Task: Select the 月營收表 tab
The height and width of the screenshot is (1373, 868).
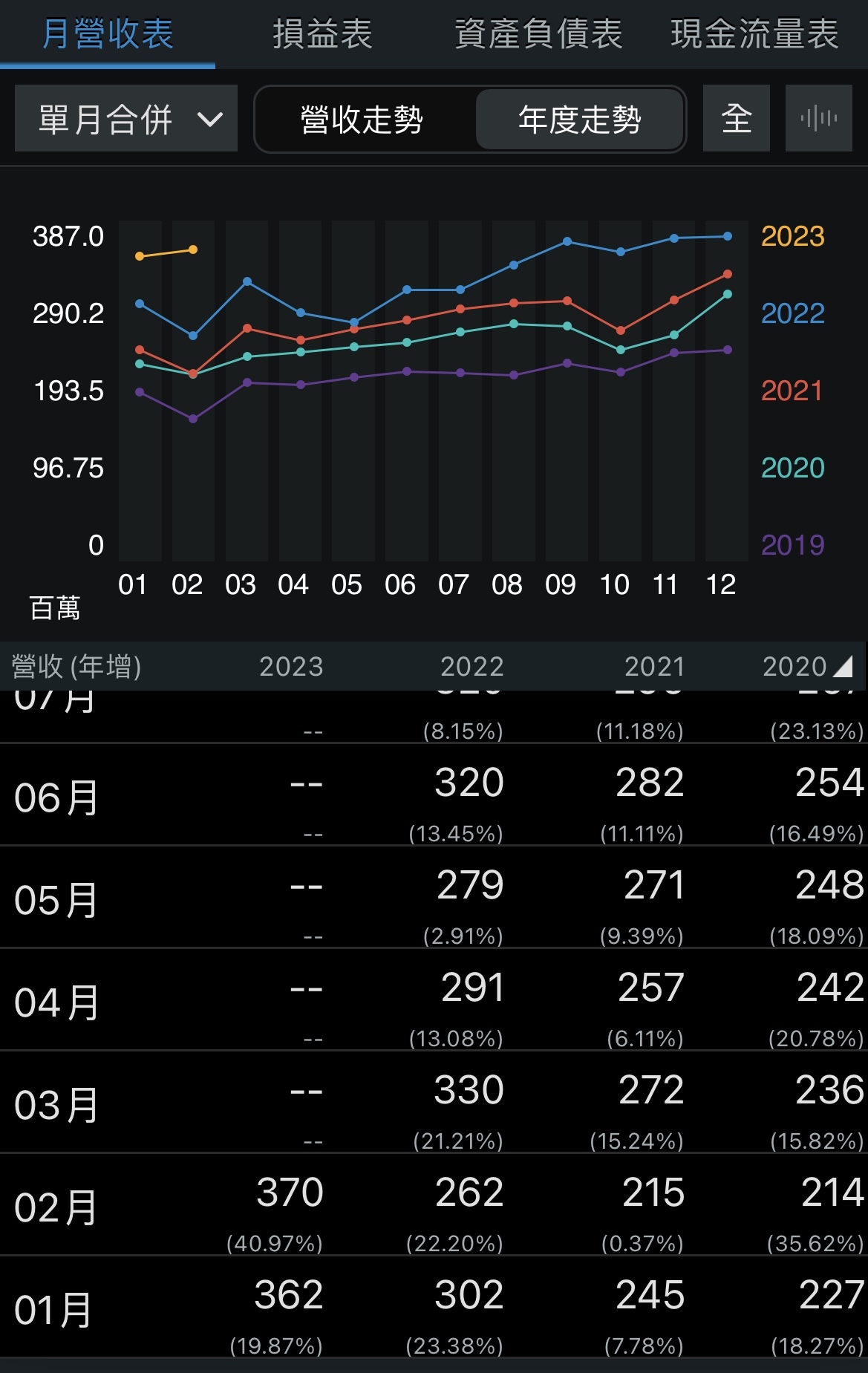Action: click(x=108, y=34)
